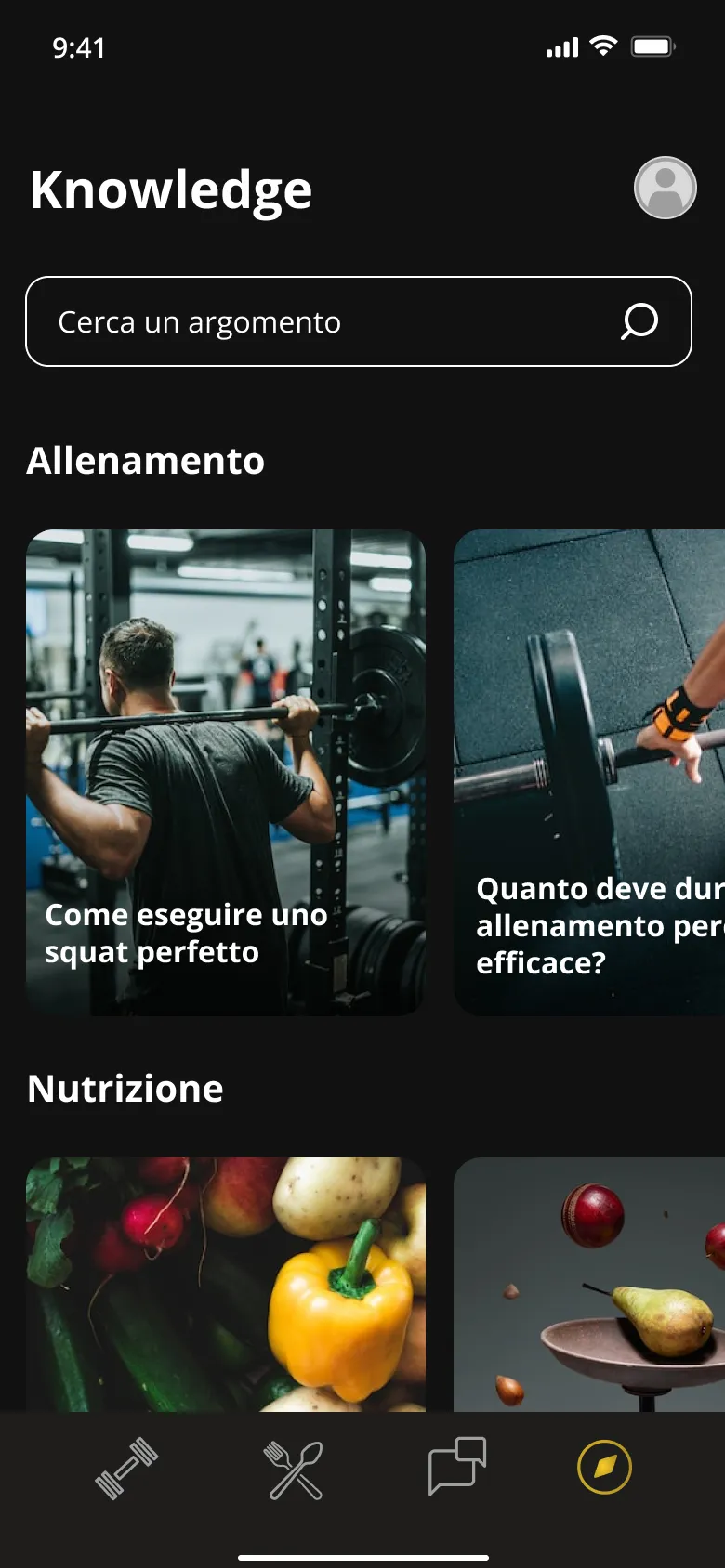Screen dimensions: 725x1568
Task: Open the 'Quanto deve durare' workout article
Action: pyautogui.click(x=589, y=771)
